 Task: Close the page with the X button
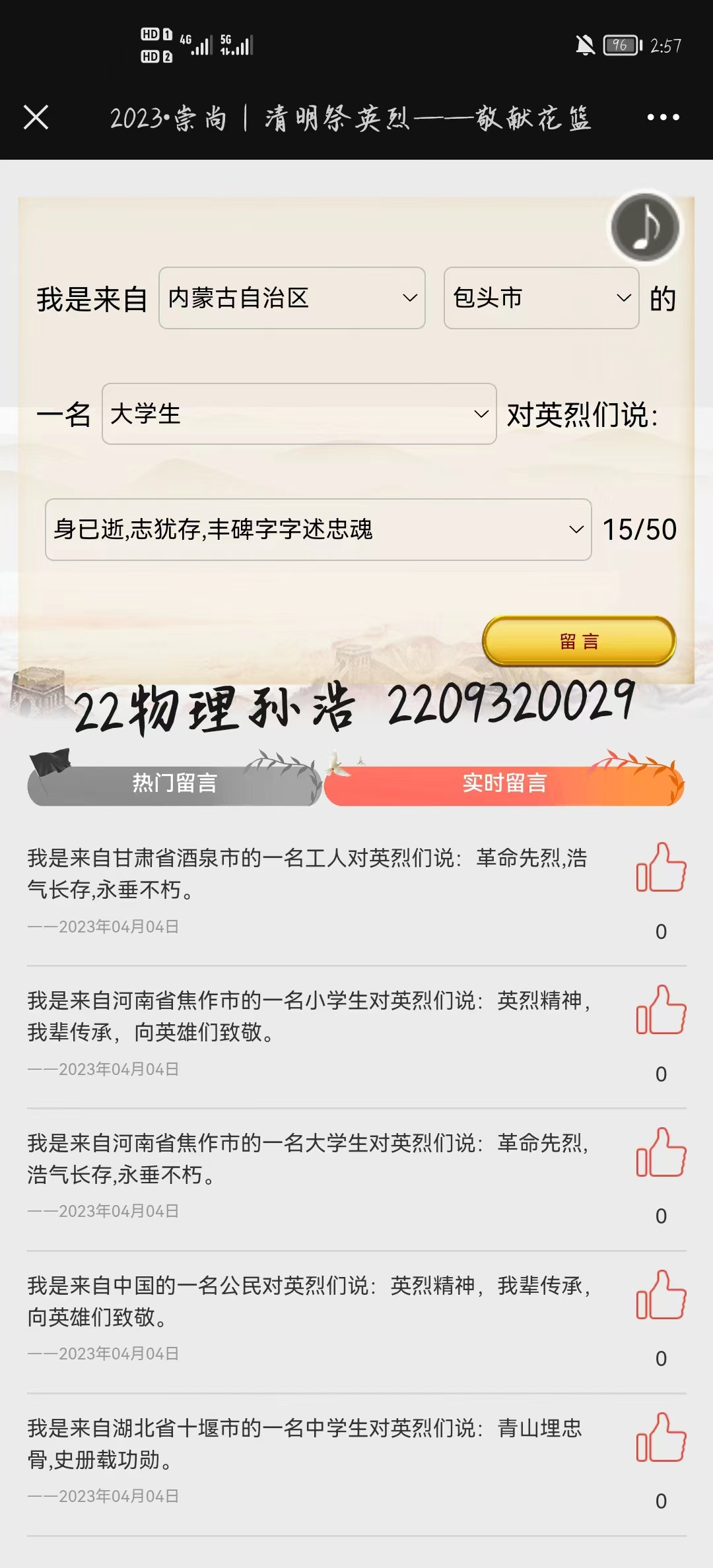[x=36, y=118]
